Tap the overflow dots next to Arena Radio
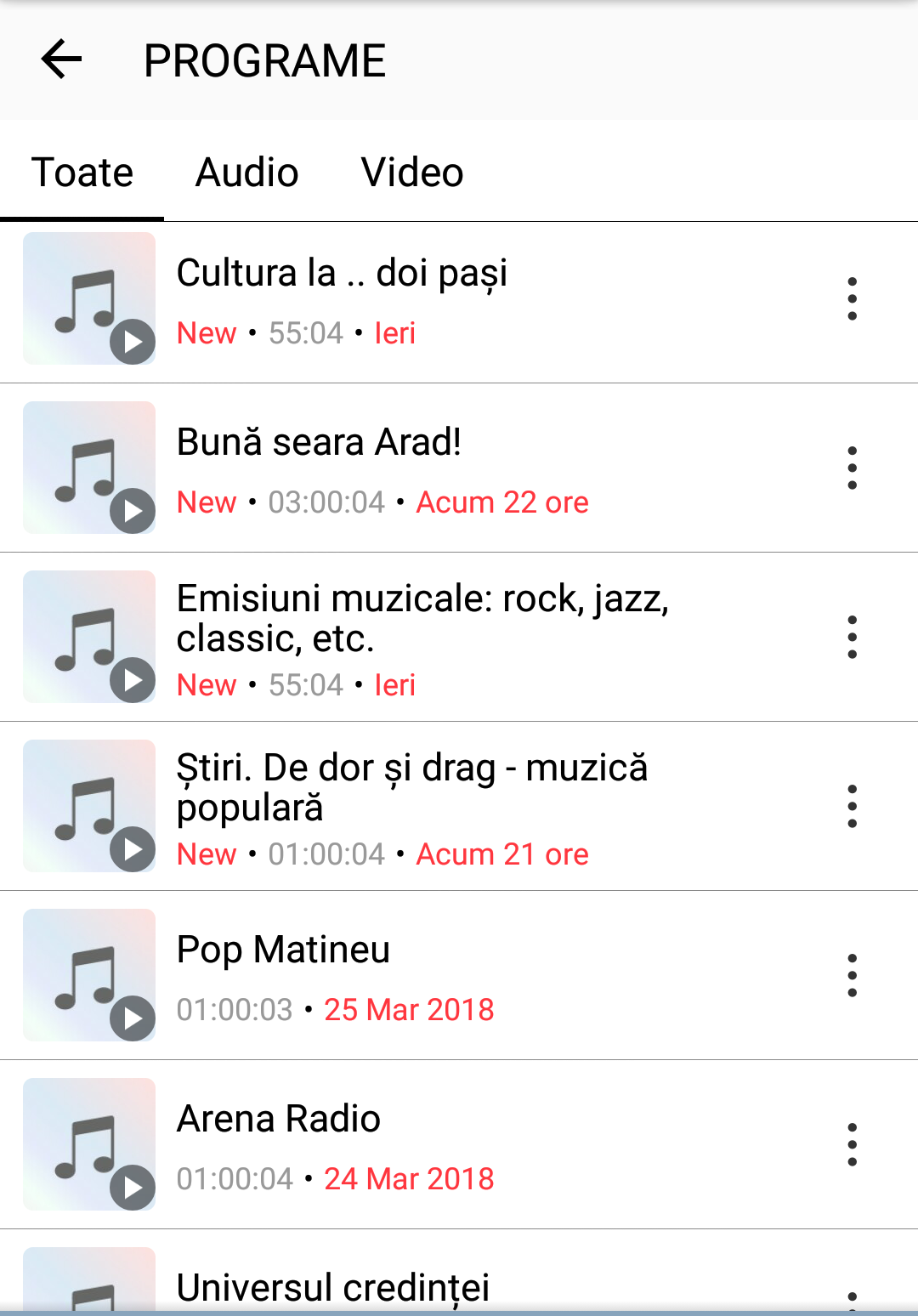This screenshot has height=1316, width=918. click(852, 1145)
